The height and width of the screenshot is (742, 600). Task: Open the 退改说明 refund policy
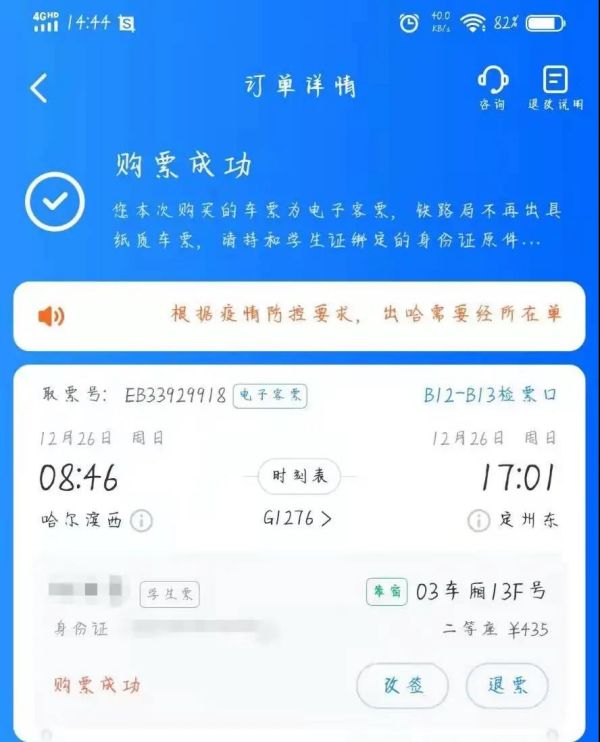pyautogui.click(x=555, y=88)
